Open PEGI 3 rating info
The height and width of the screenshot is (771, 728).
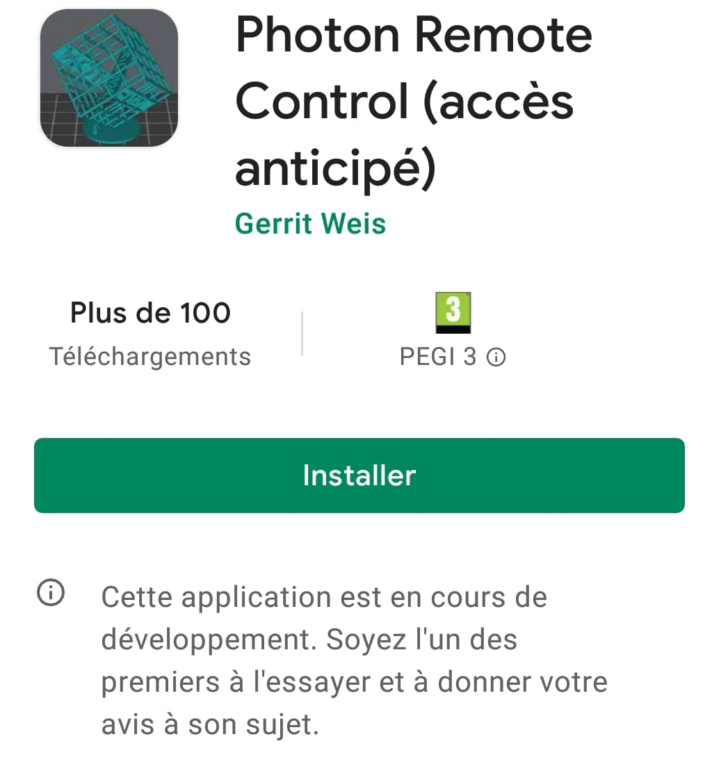[x=495, y=357]
